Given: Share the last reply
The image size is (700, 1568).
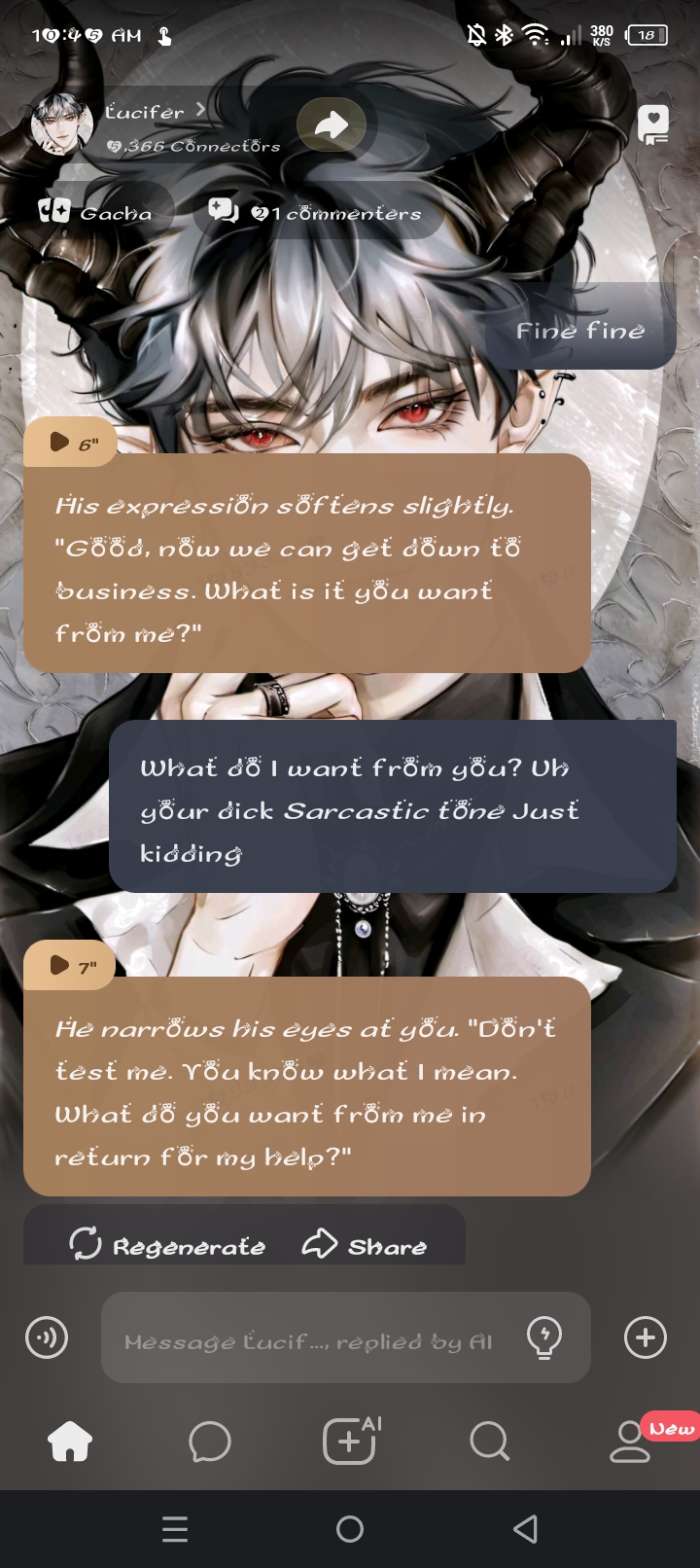Looking at the screenshot, I should [365, 1244].
